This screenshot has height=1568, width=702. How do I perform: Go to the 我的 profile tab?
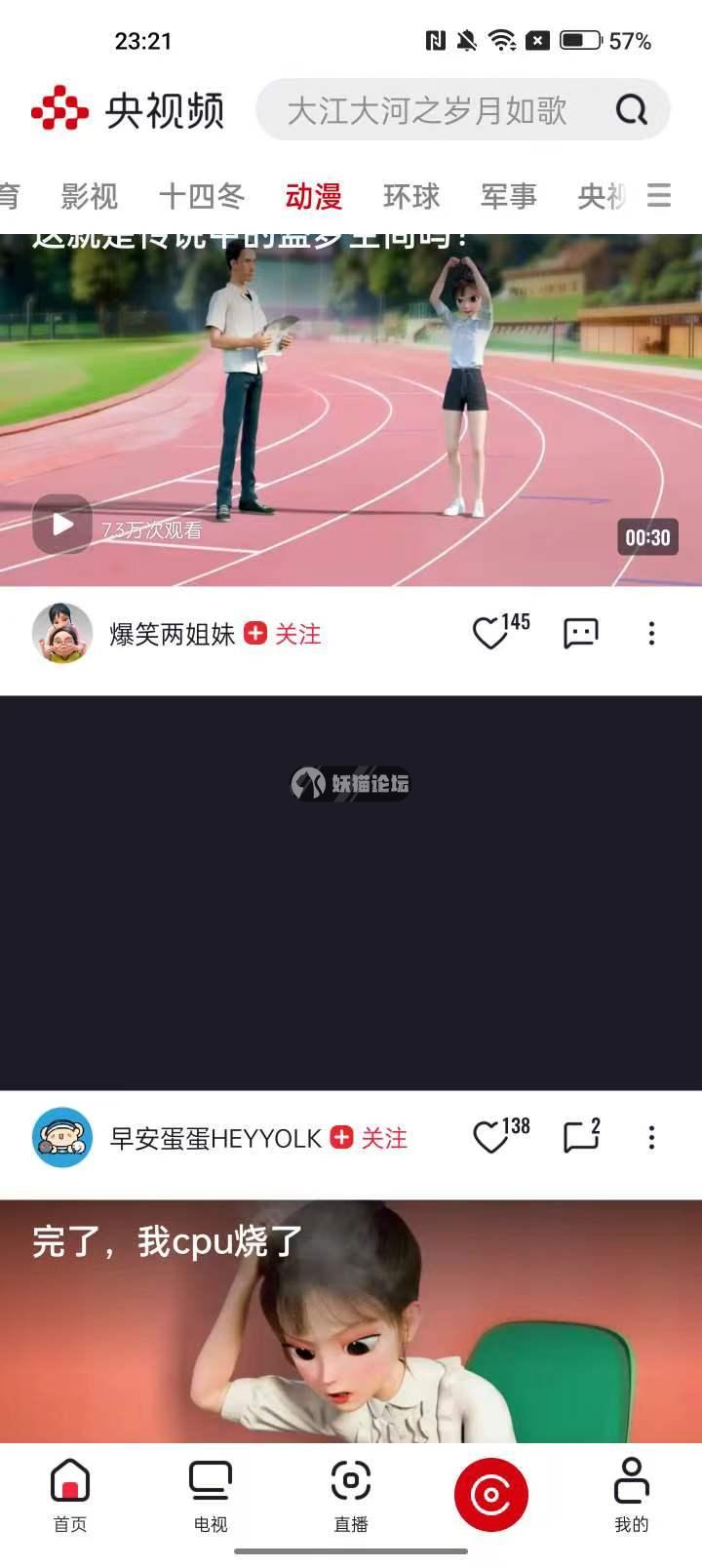coord(631,1496)
